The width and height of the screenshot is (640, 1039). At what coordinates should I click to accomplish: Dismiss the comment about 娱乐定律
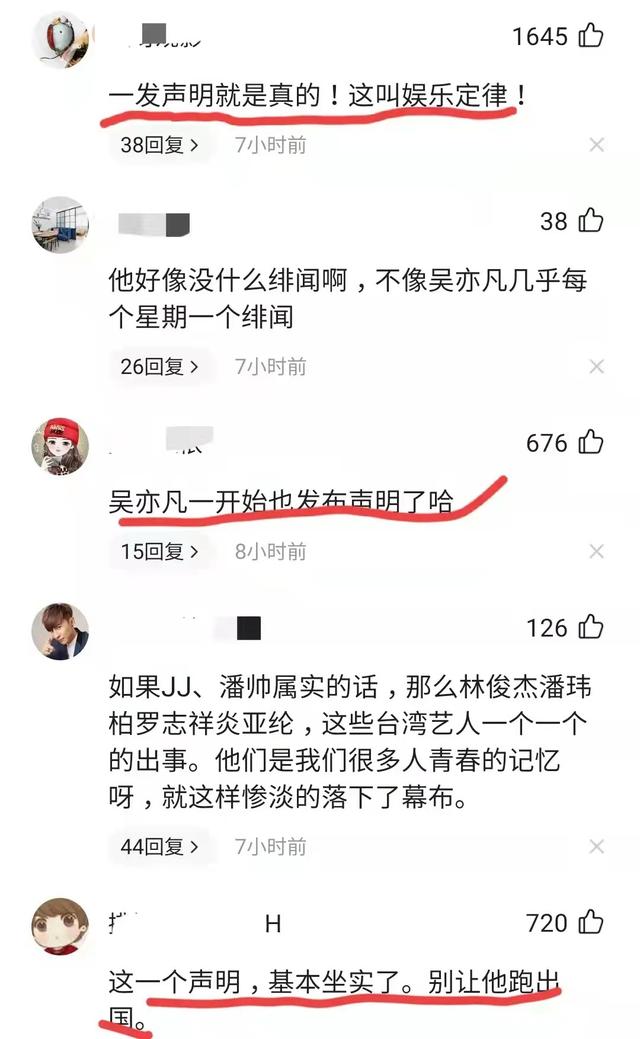point(596,146)
